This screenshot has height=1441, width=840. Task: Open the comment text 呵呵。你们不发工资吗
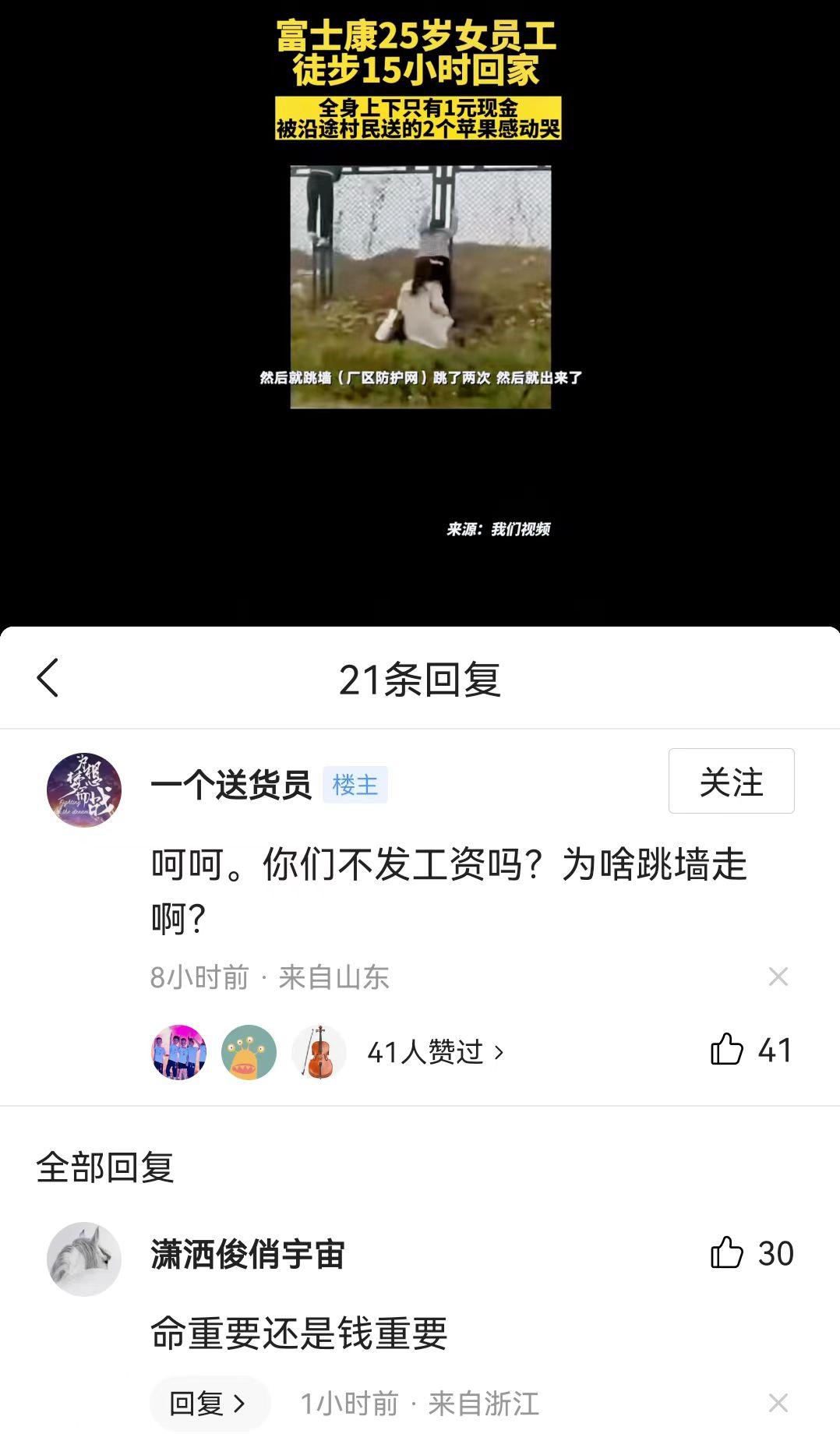pyautogui.click(x=448, y=888)
